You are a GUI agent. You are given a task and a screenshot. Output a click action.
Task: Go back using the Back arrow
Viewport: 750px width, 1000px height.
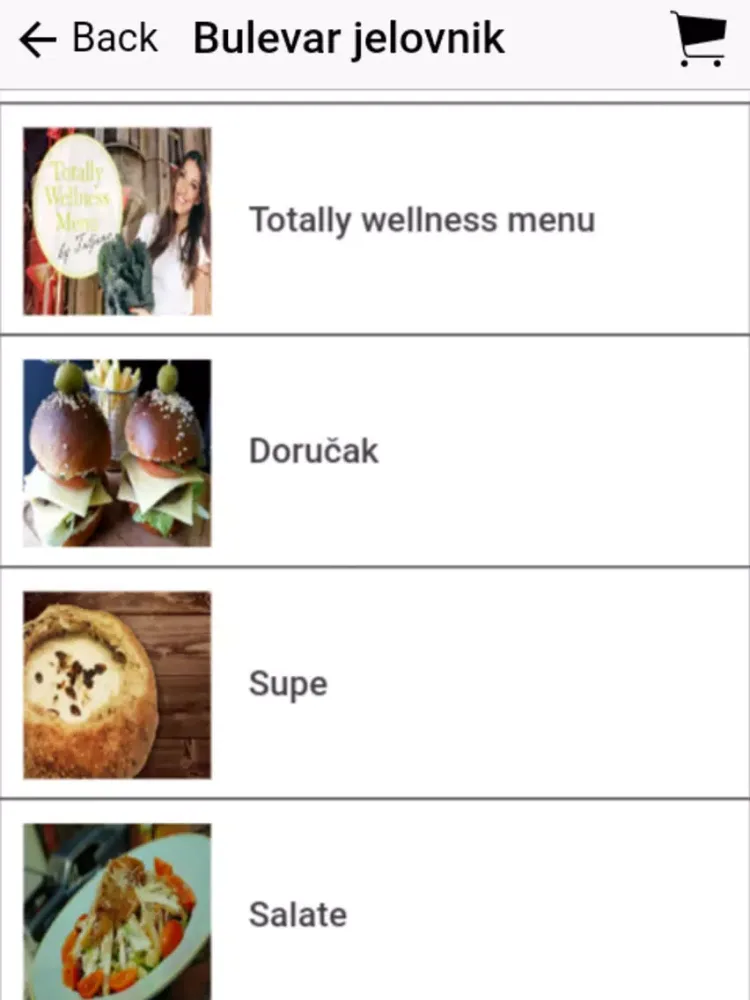87,39
